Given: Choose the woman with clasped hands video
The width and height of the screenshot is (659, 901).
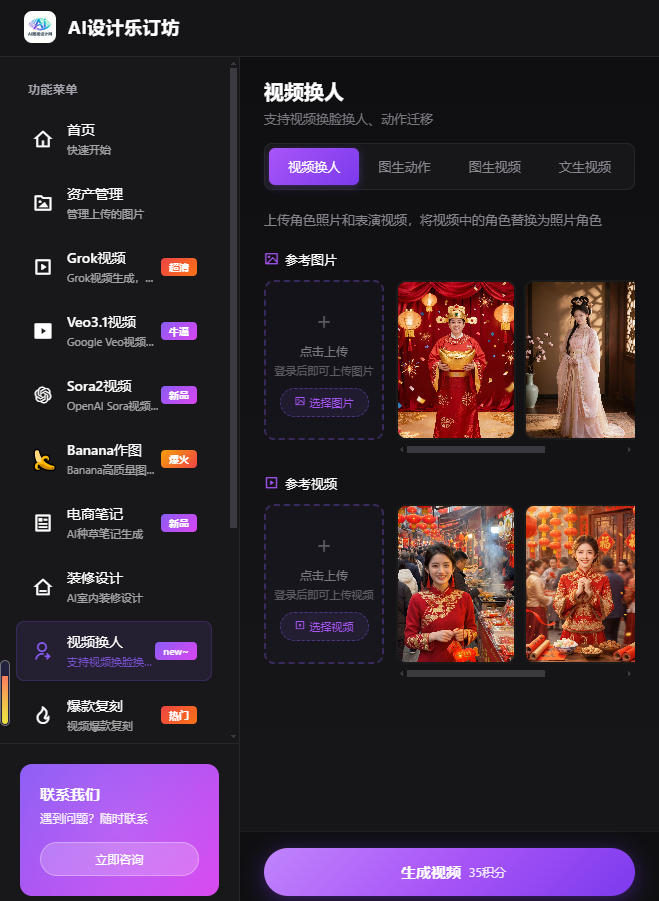Looking at the screenshot, I should coord(580,584).
